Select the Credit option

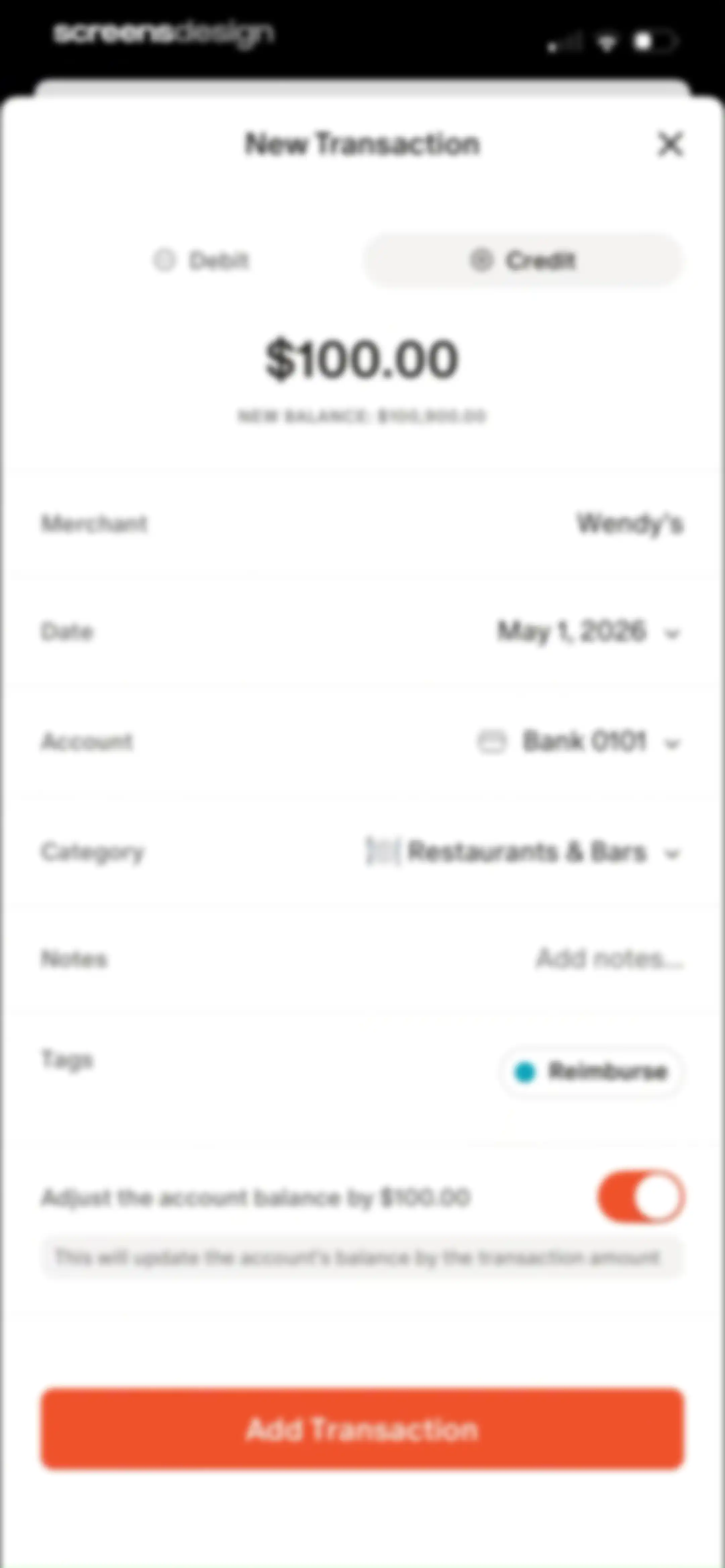tap(523, 261)
